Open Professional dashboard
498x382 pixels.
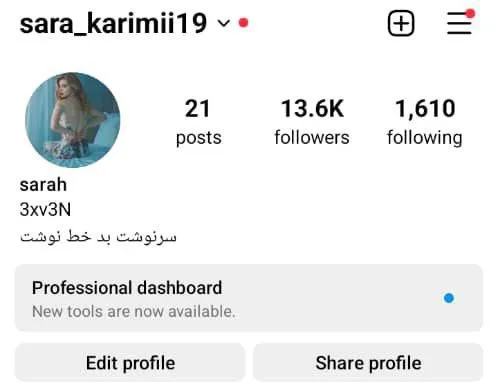coord(249,298)
